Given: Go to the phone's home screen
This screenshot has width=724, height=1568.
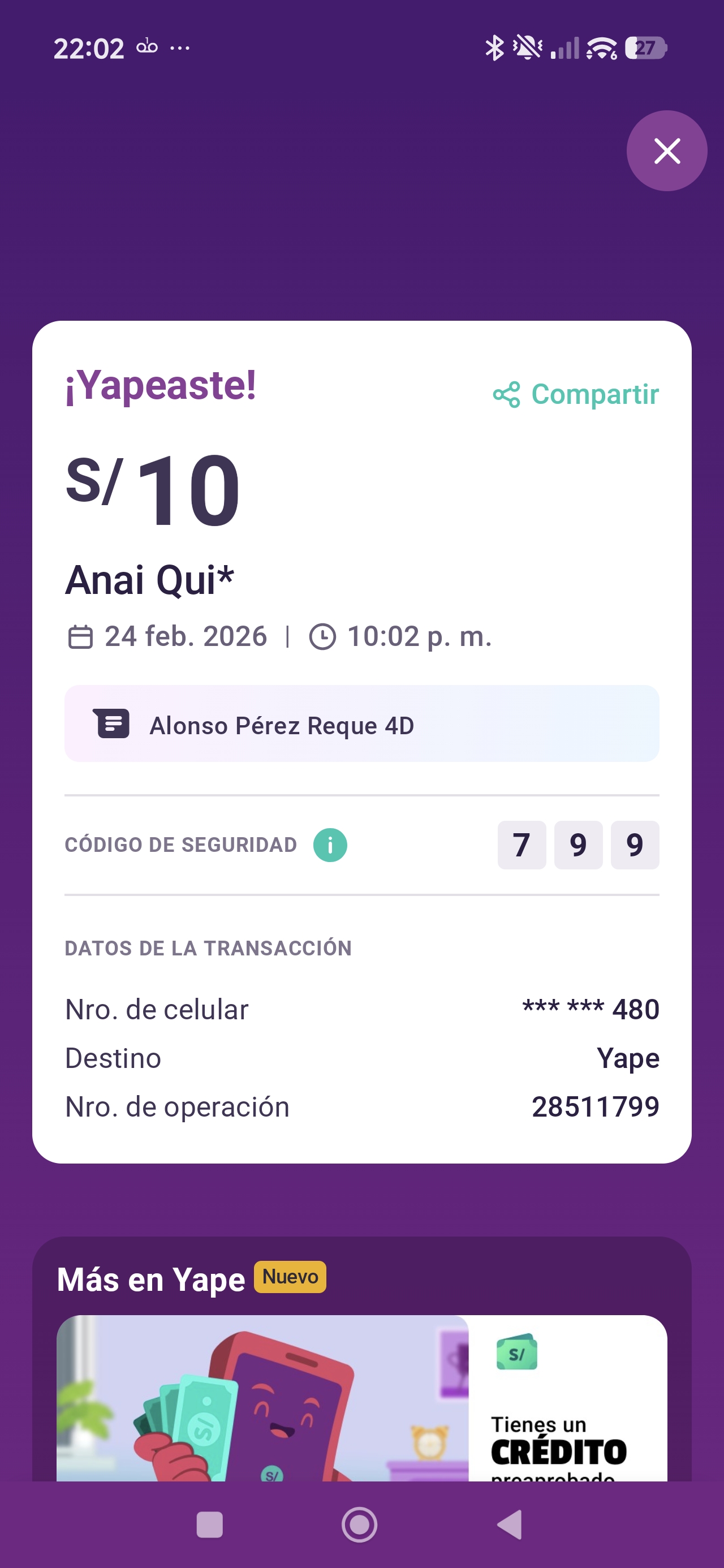Looking at the screenshot, I should point(359,1525).
